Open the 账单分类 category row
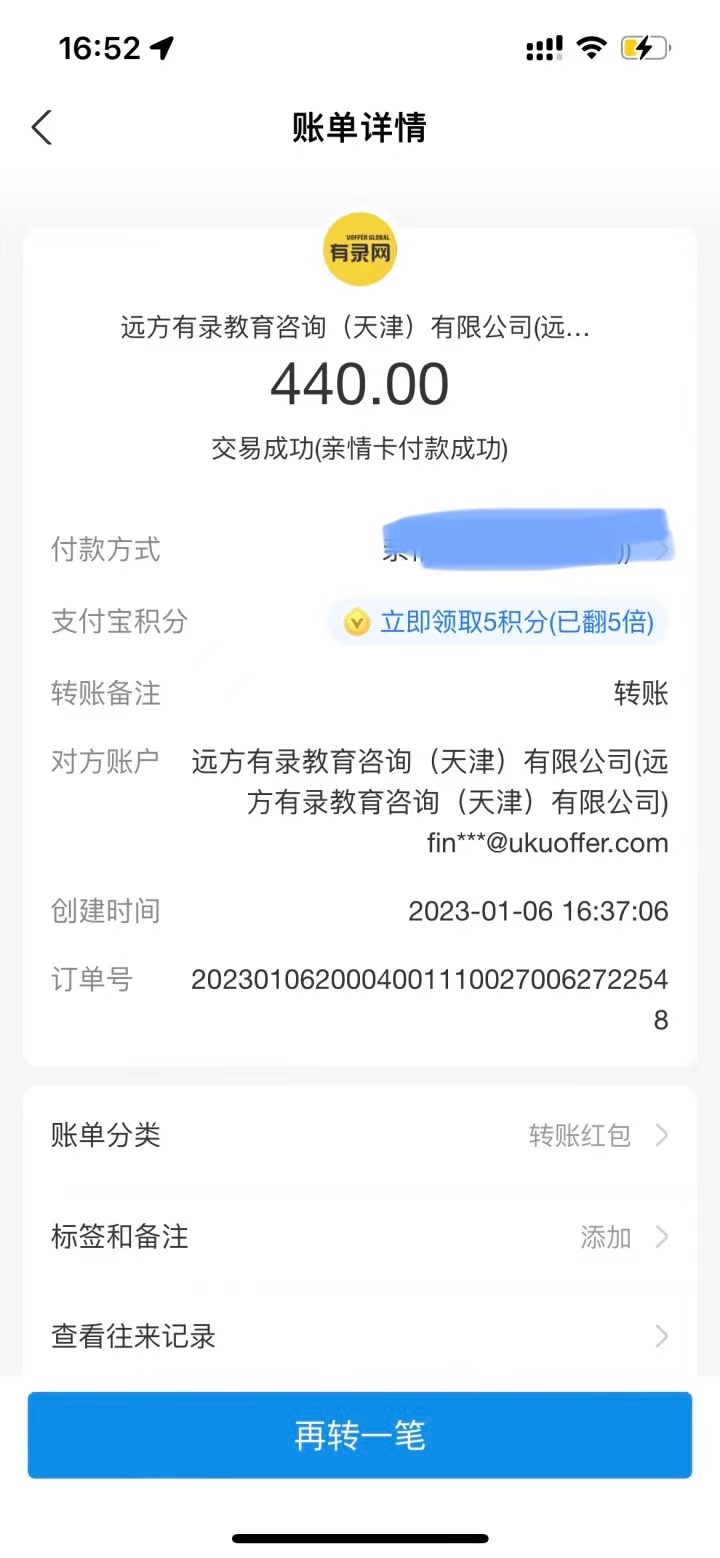720x1558 pixels. point(360,1136)
